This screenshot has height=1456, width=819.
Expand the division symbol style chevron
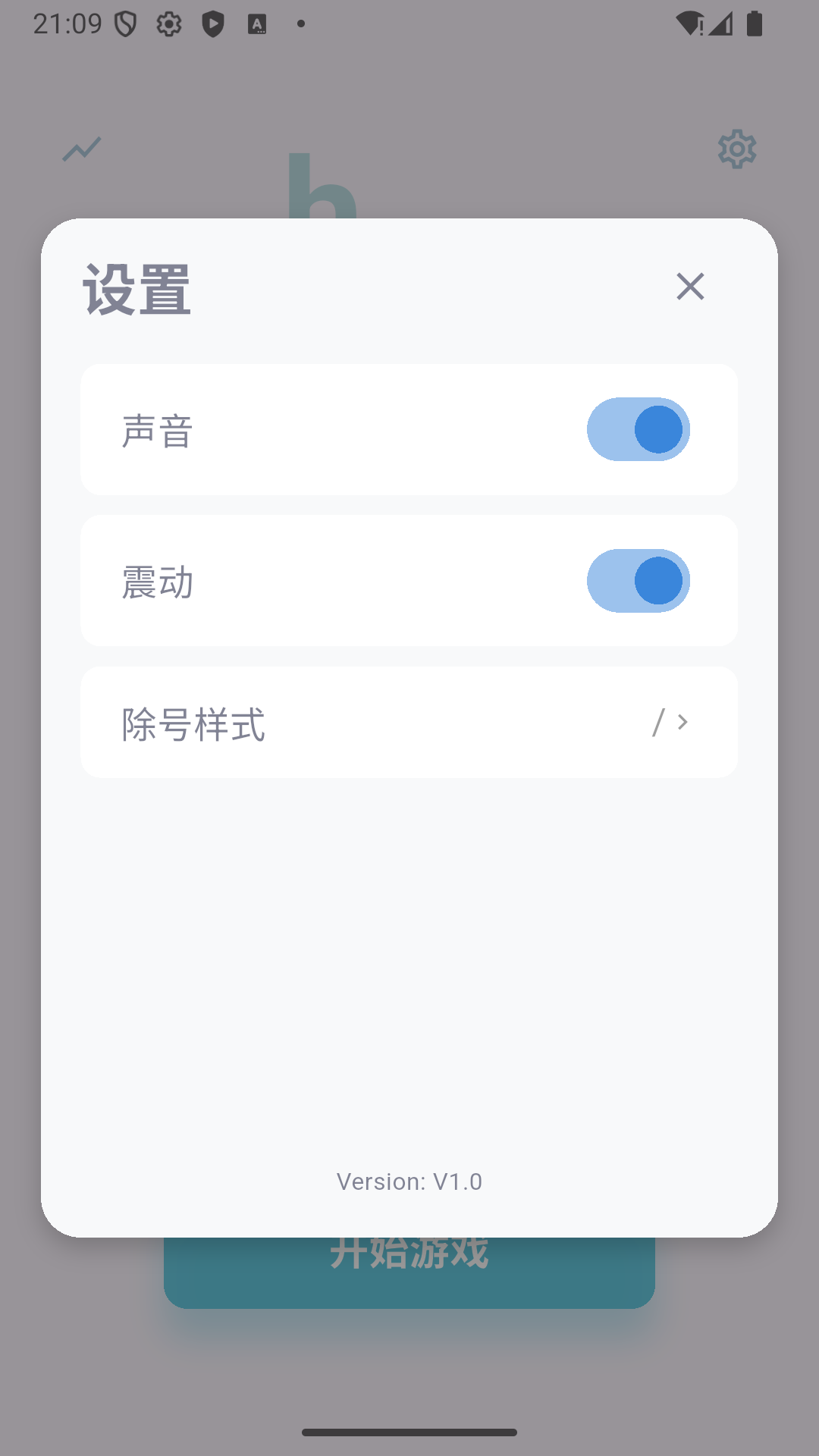[x=682, y=722]
